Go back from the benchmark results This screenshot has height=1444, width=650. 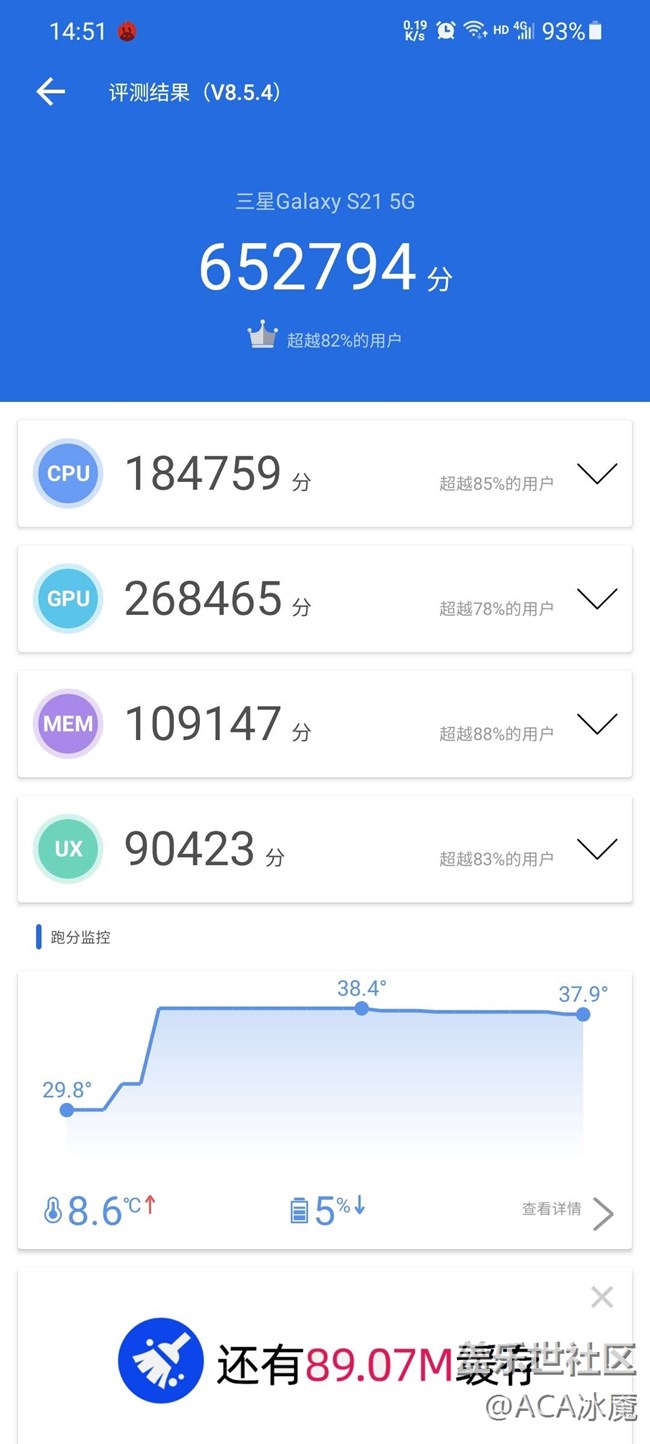click(x=50, y=93)
